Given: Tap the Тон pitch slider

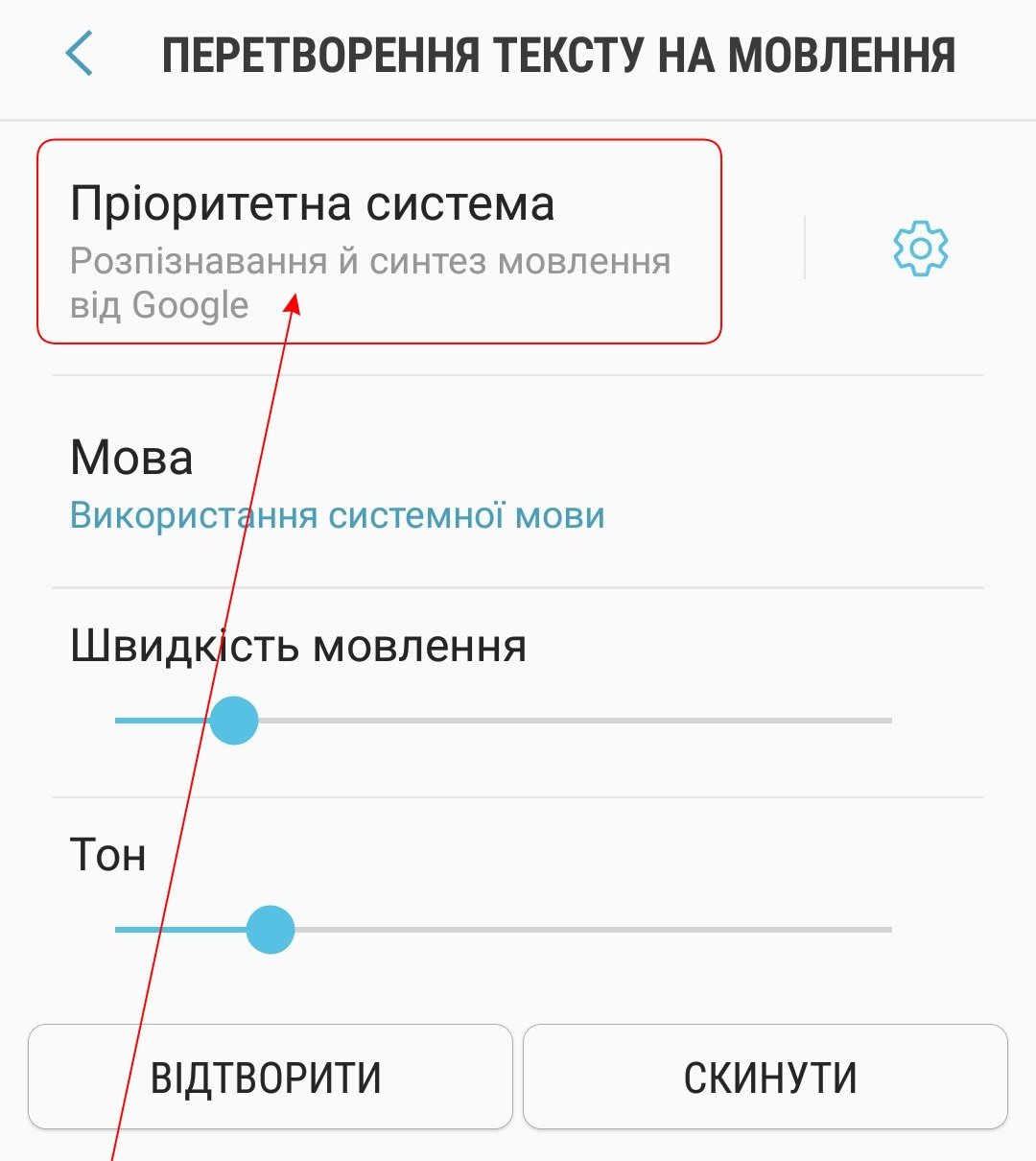Looking at the screenshot, I should pos(504,930).
